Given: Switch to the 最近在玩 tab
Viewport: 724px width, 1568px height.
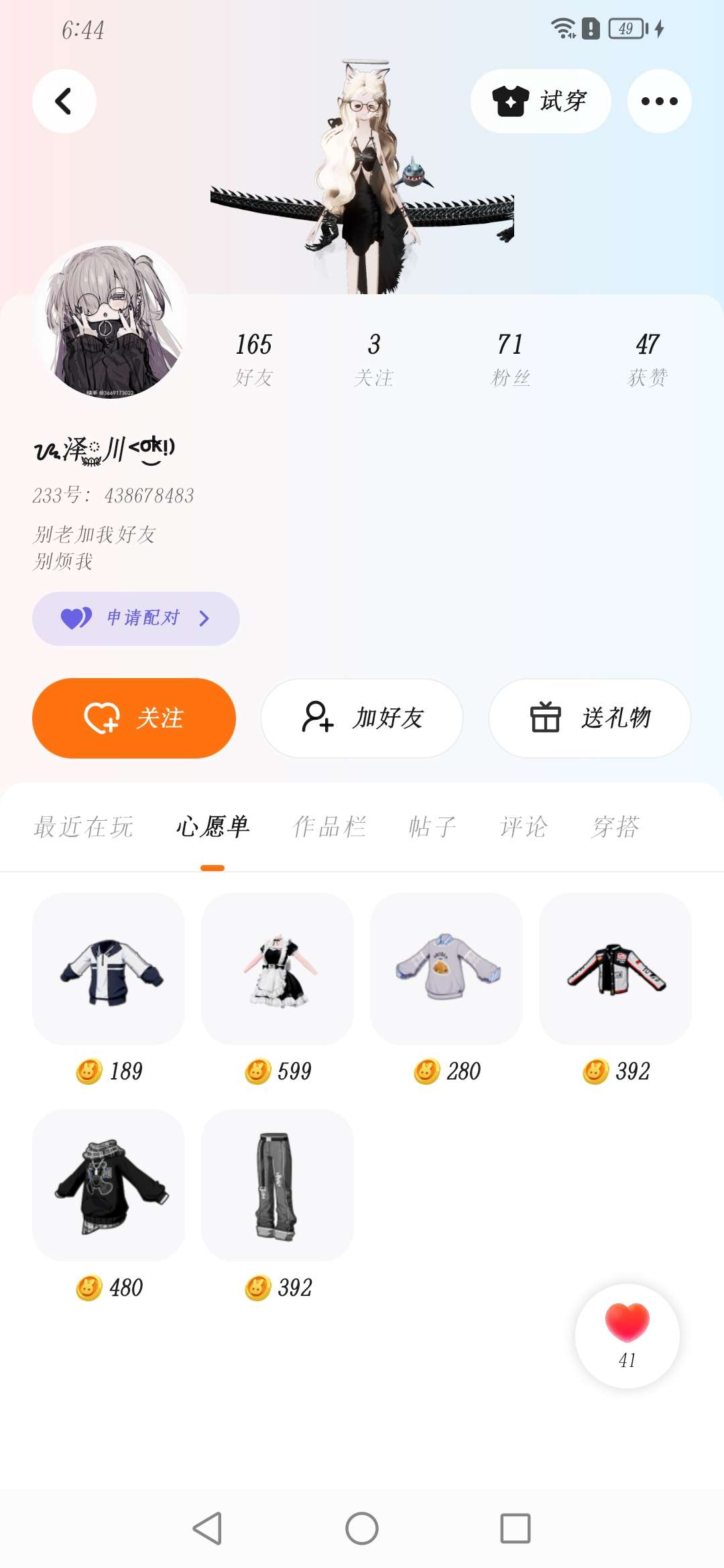Looking at the screenshot, I should point(83,827).
